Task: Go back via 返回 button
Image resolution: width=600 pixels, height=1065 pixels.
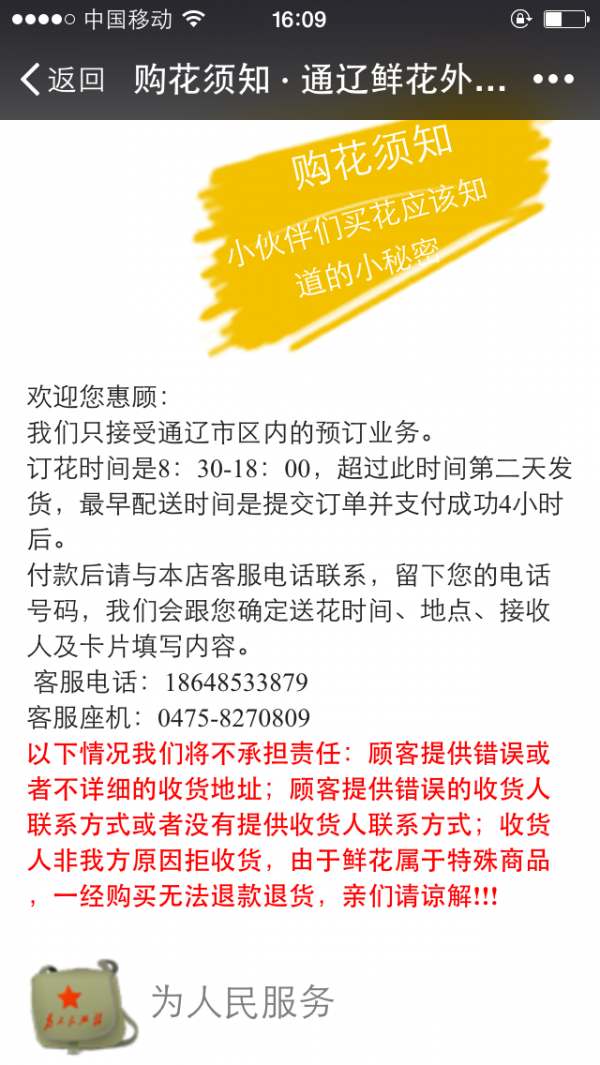Action: coord(62,80)
